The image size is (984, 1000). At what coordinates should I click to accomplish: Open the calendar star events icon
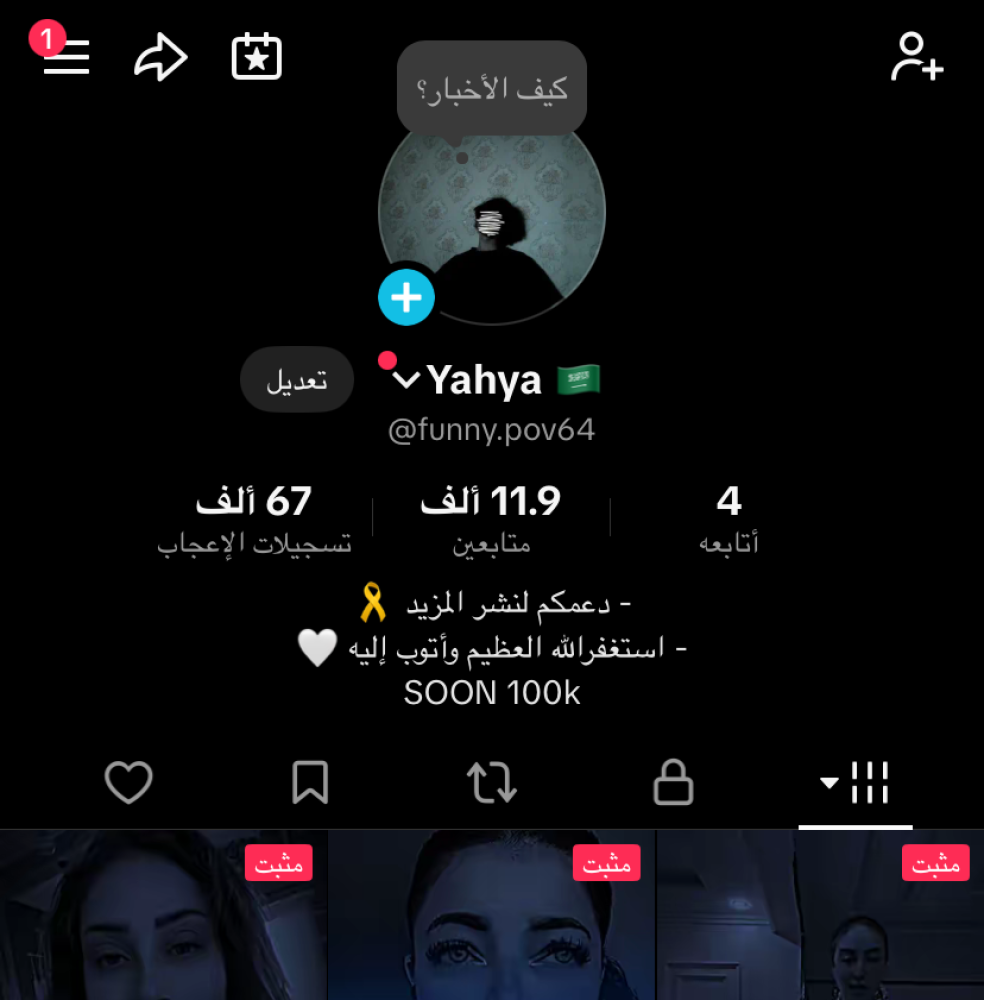(x=257, y=57)
